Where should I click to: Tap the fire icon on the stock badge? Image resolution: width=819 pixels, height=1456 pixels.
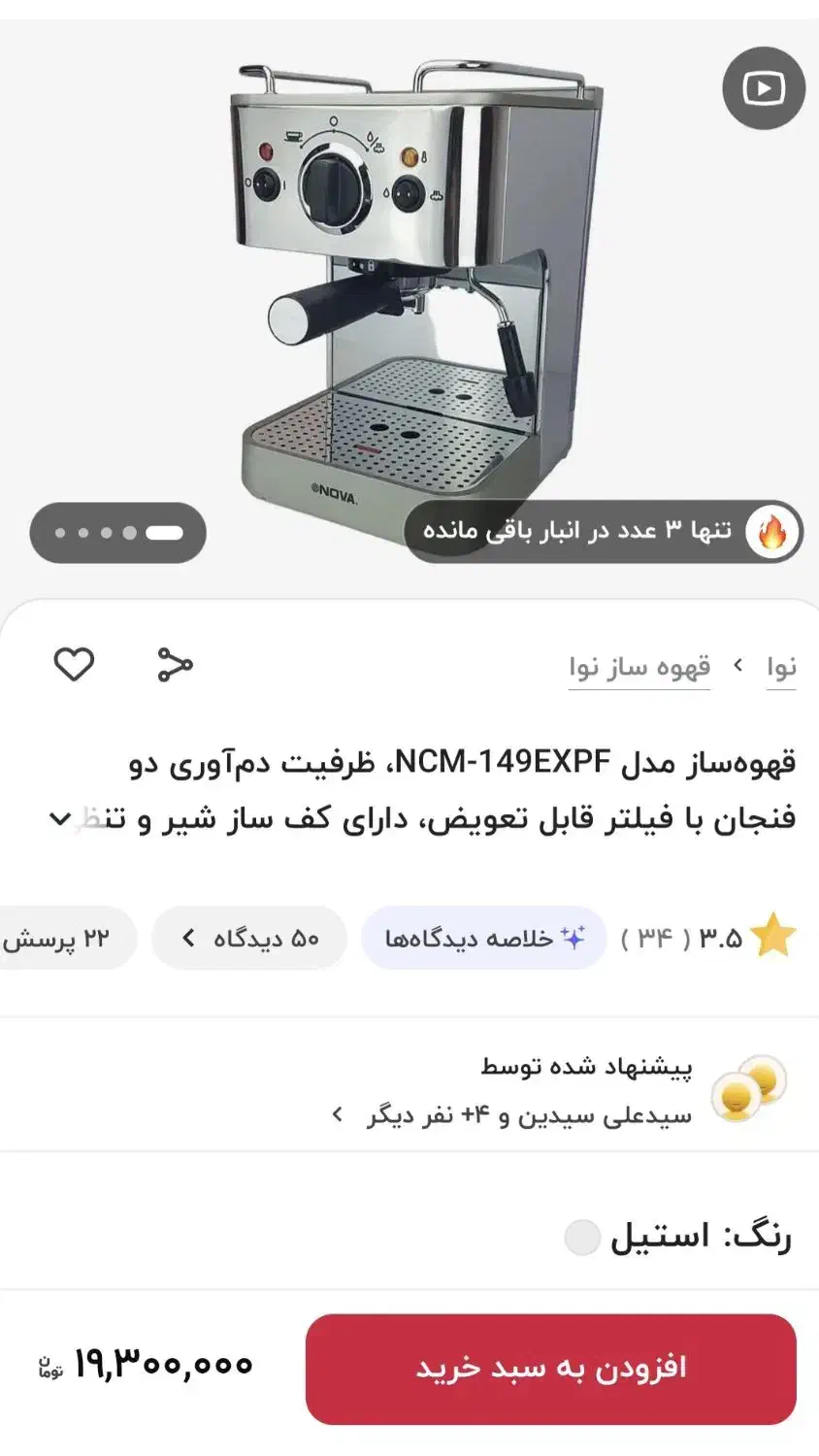tap(770, 531)
